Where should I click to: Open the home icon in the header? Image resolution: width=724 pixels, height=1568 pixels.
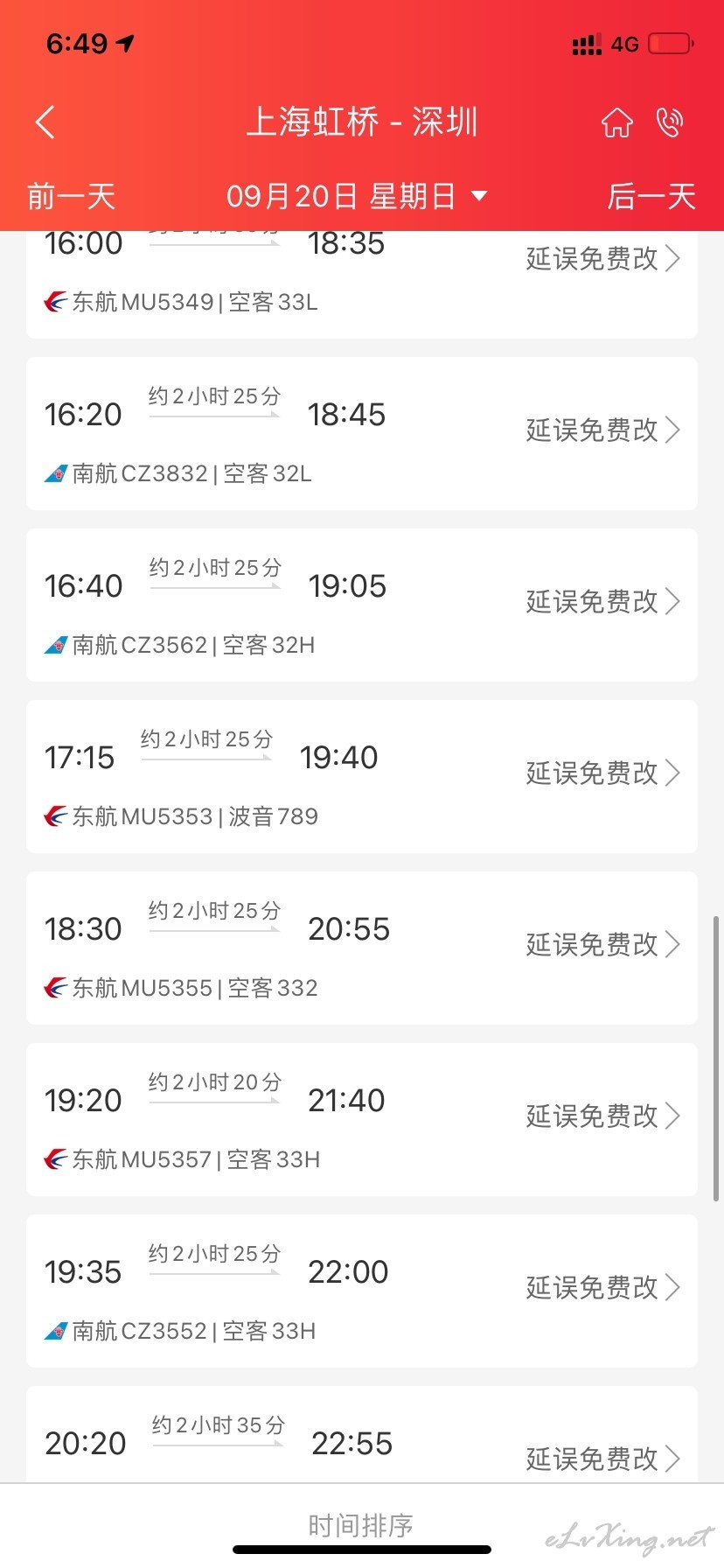coord(616,122)
